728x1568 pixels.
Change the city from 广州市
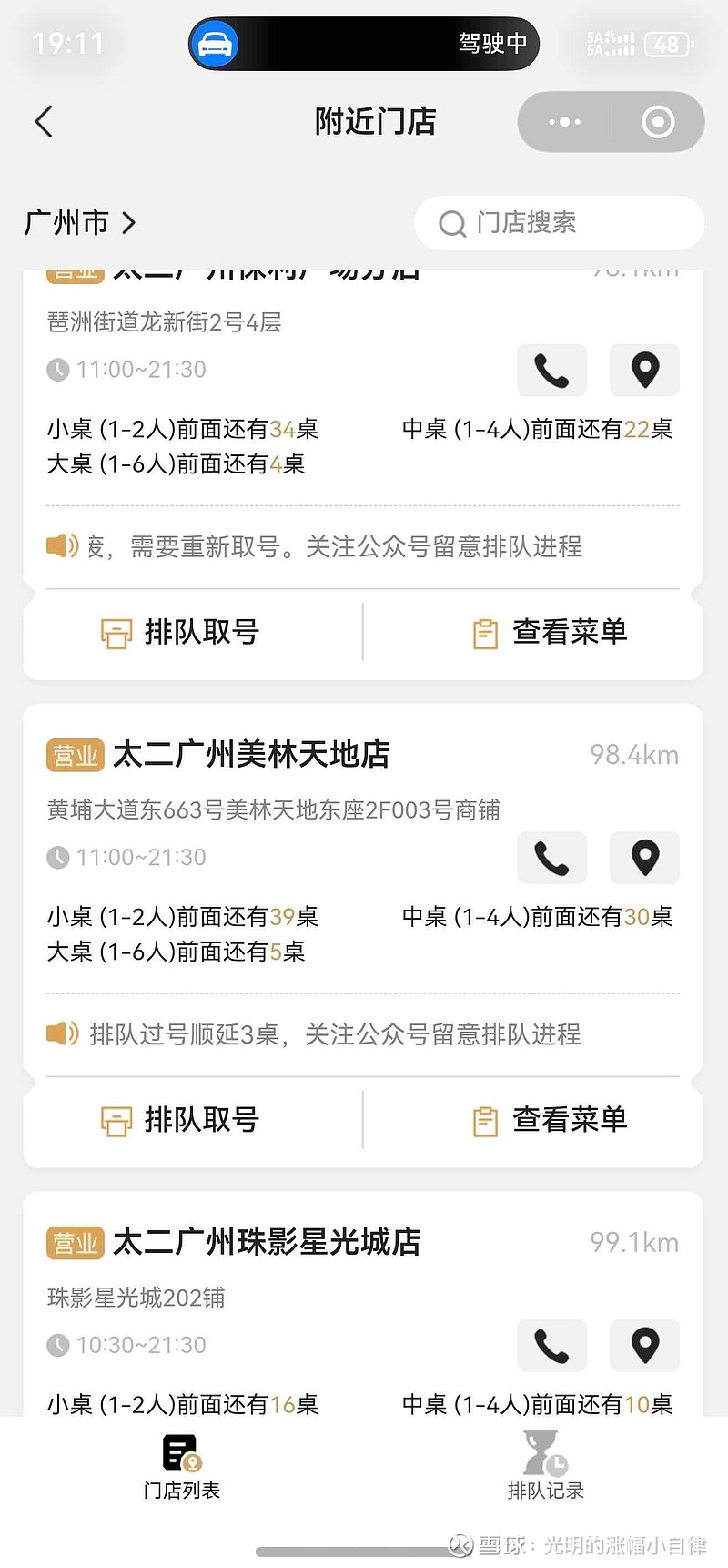(80, 222)
